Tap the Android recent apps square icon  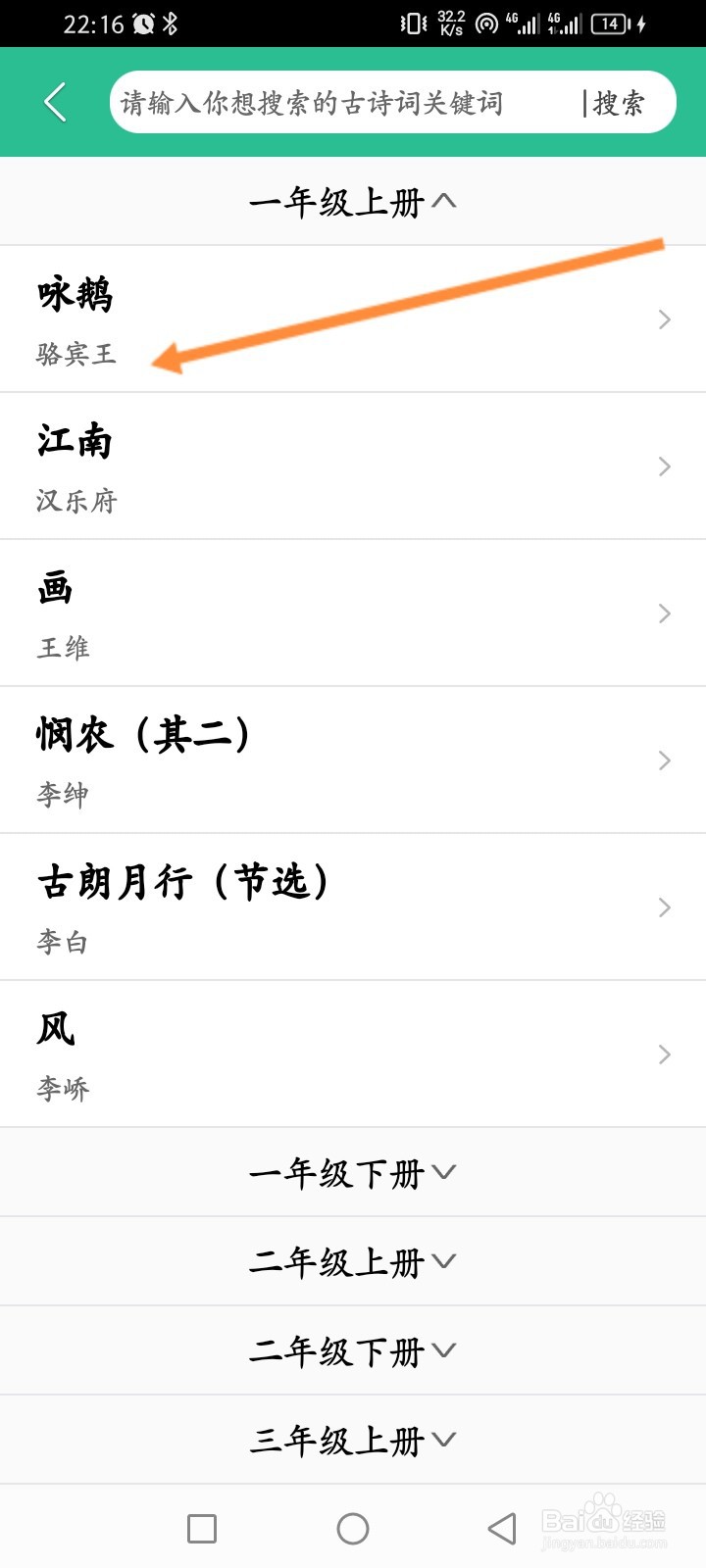[201, 1527]
